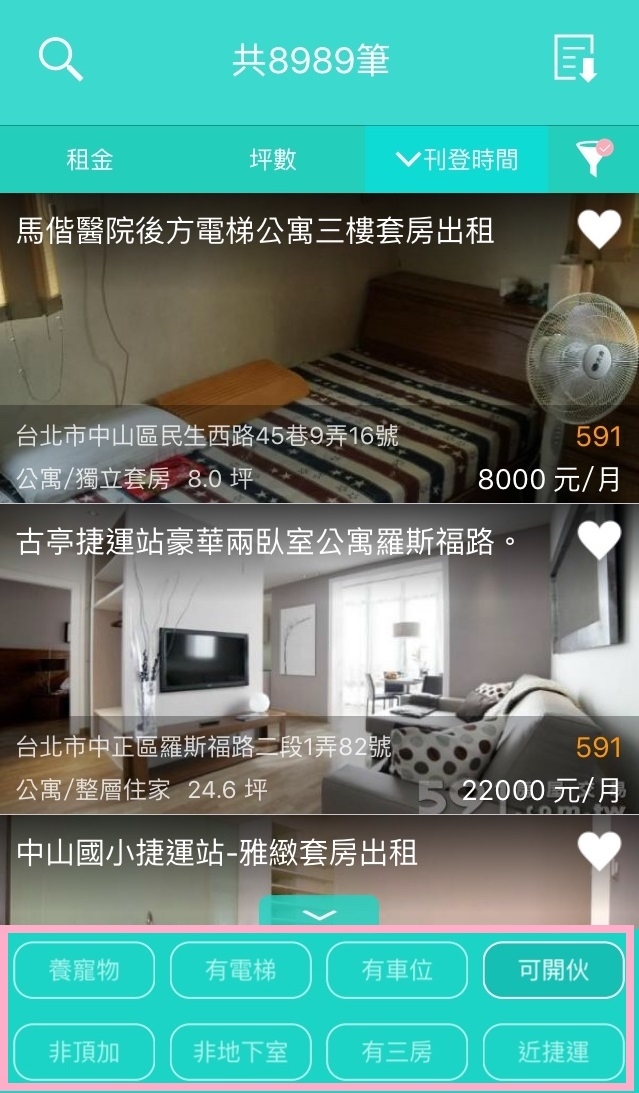Sort listings by 租金
The width and height of the screenshot is (639, 1093).
click(90, 160)
